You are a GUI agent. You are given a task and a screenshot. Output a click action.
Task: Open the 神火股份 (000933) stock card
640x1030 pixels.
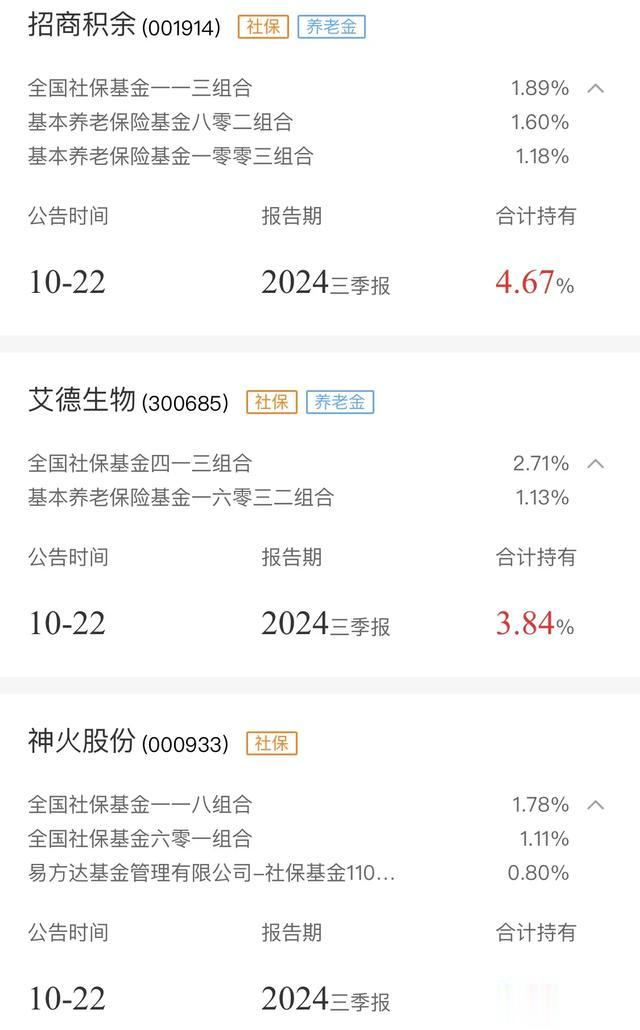(128, 742)
